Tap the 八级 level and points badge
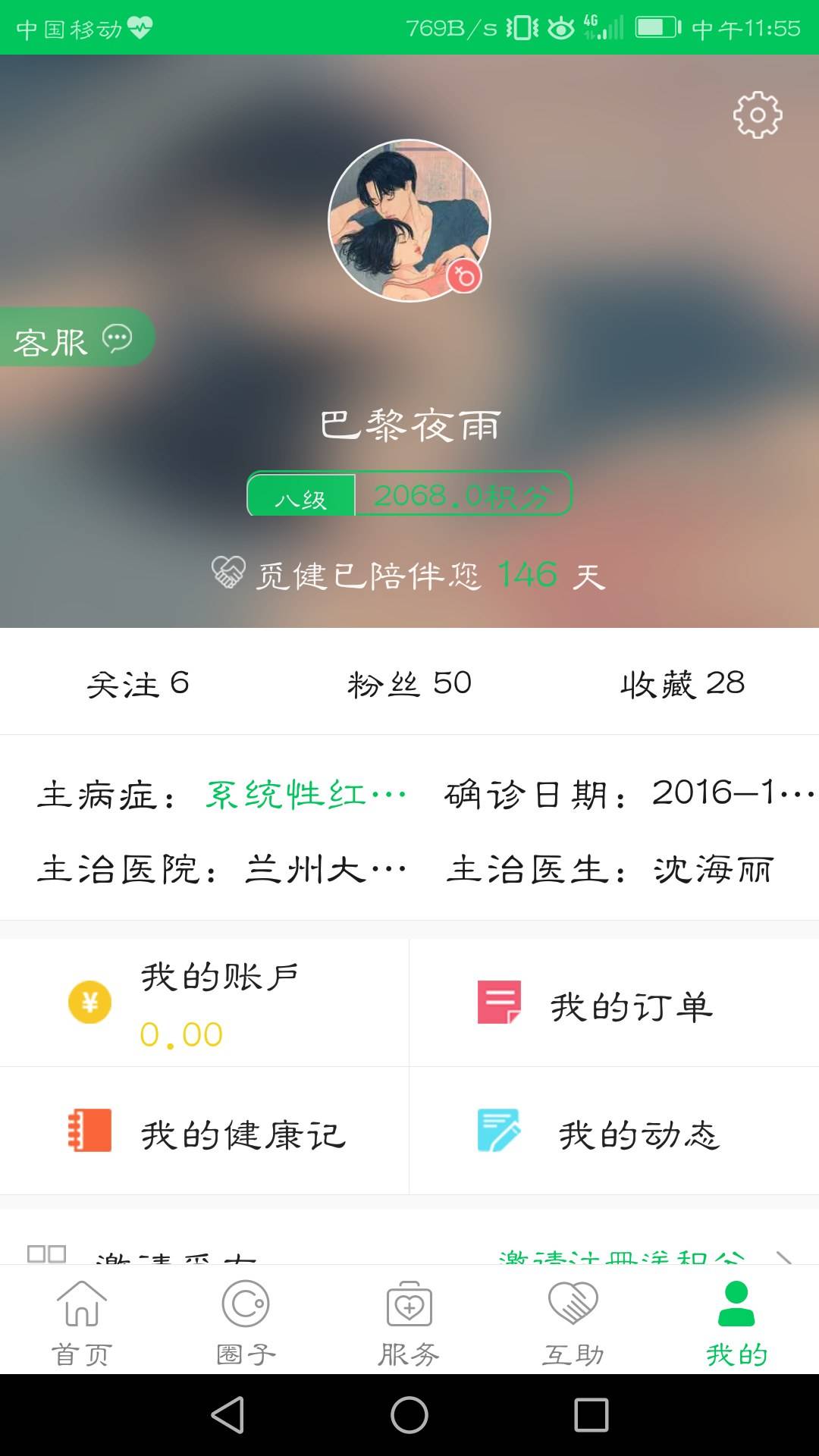819x1456 pixels. pyautogui.click(x=409, y=495)
